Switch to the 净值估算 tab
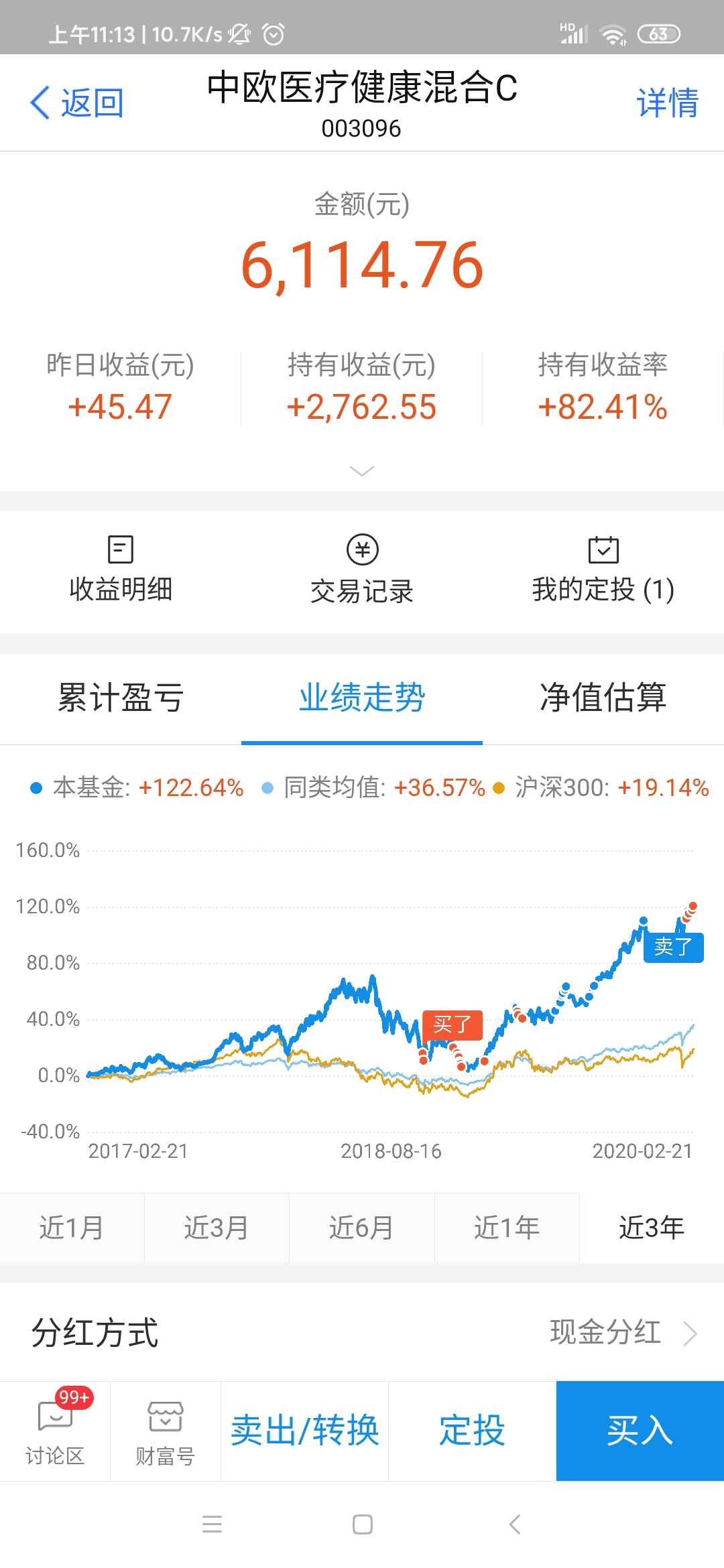The height and width of the screenshot is (1568, 724). pyautogui.click(x=603, y=698)
